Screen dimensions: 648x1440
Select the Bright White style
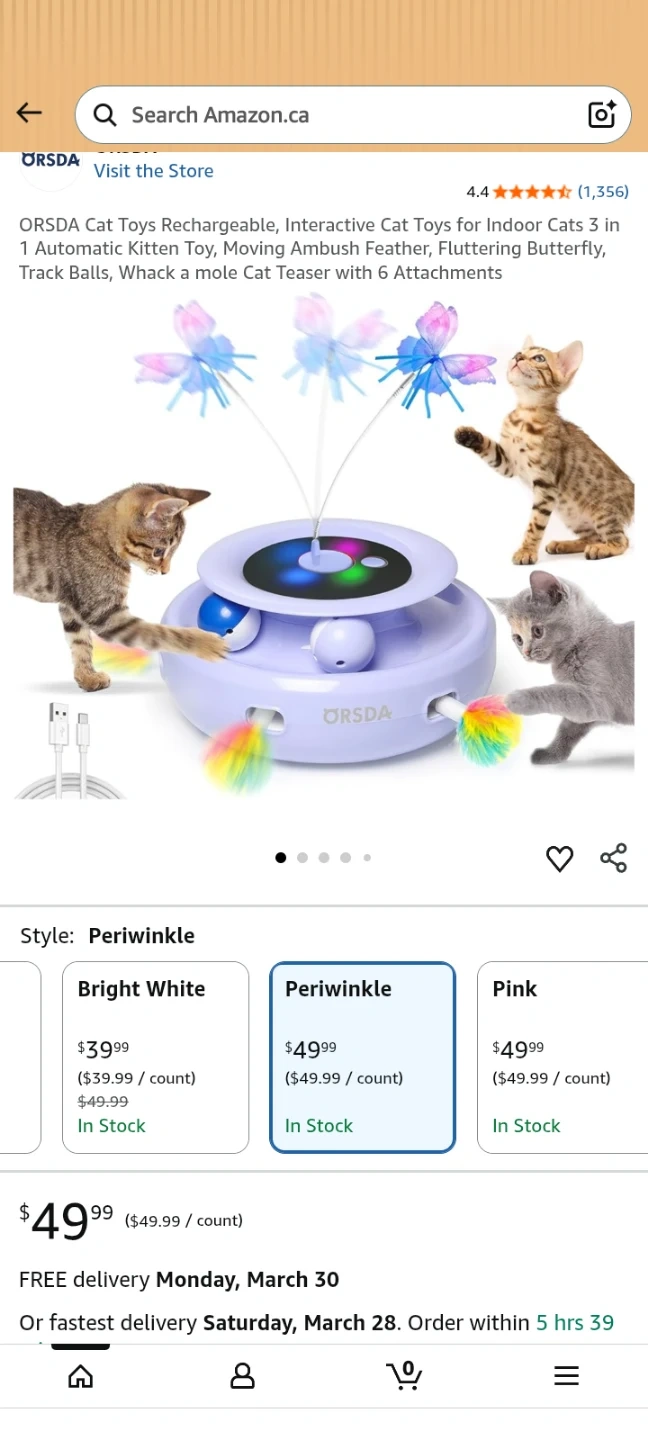point(155,1057)
